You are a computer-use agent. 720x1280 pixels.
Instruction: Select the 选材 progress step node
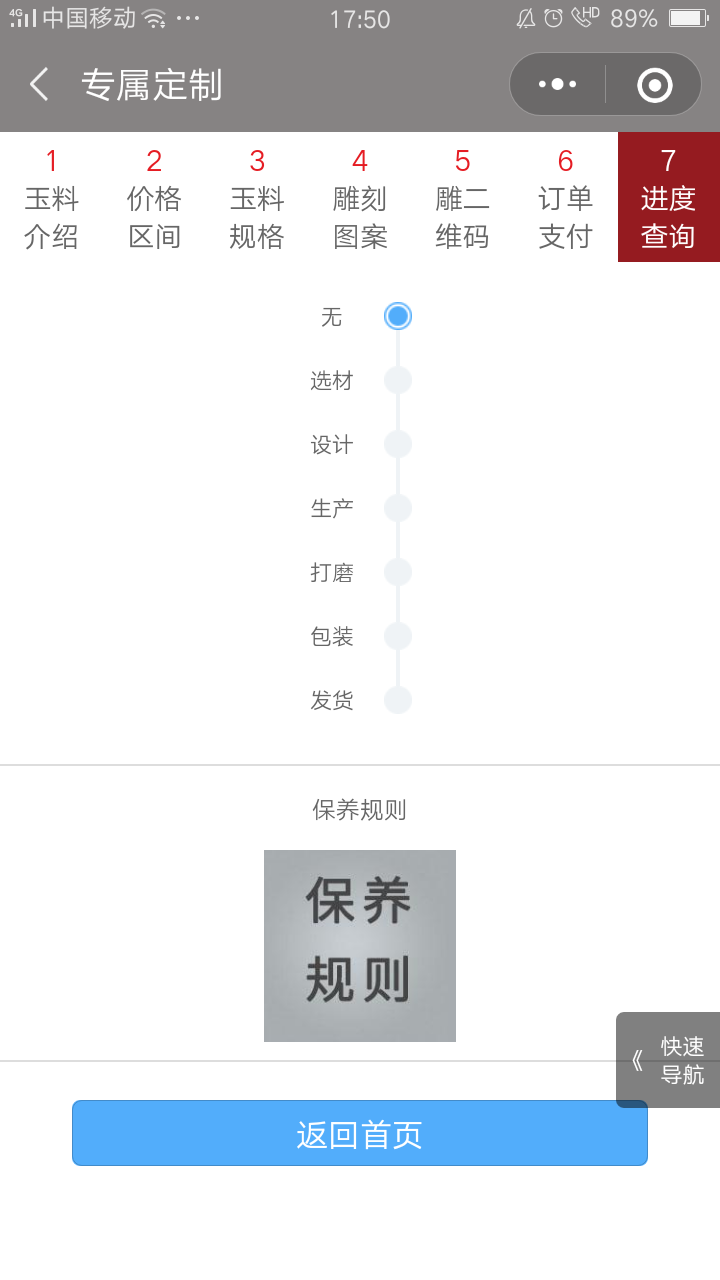tap(398, 379)
